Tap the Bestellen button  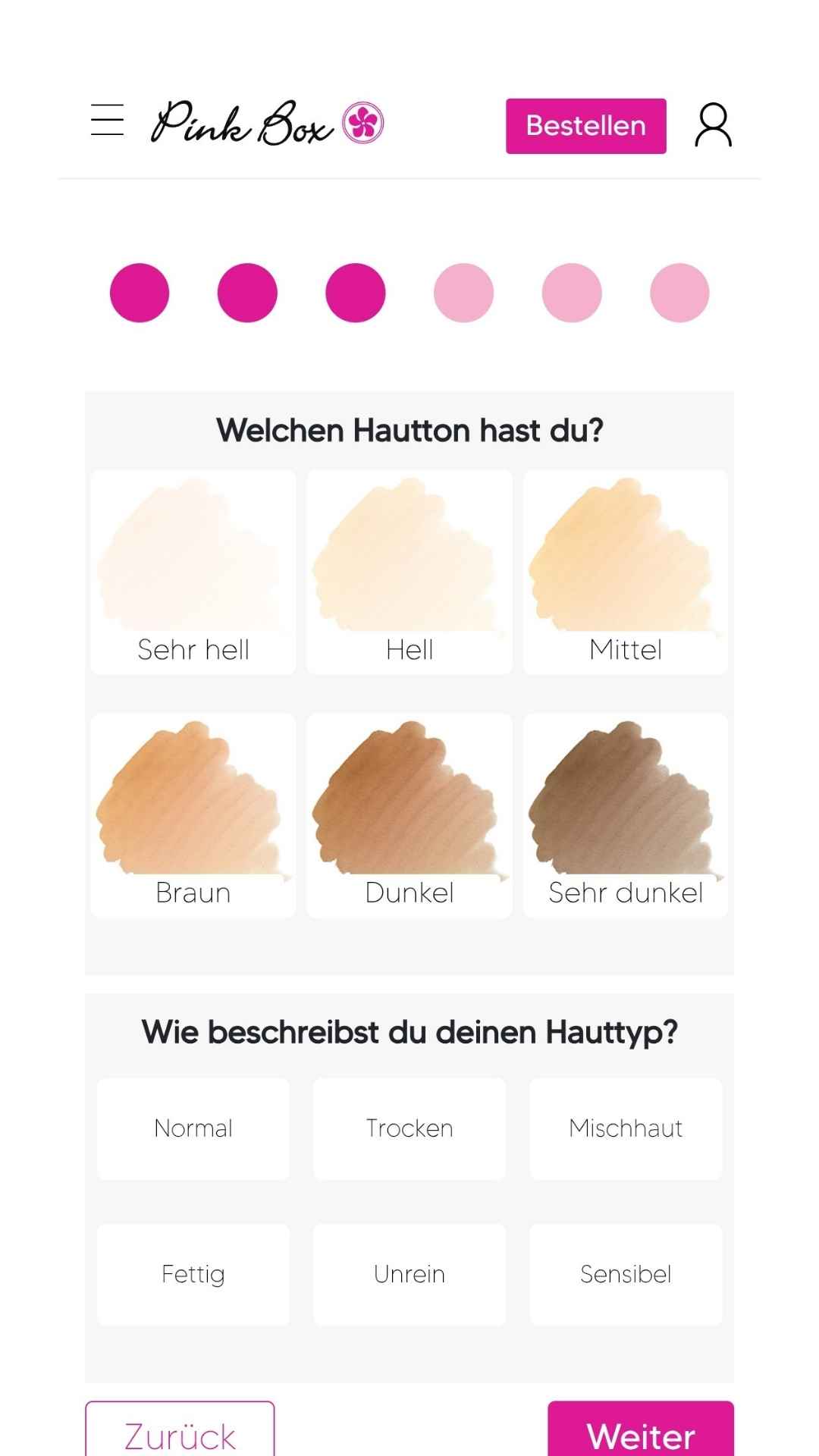[585, 126]
